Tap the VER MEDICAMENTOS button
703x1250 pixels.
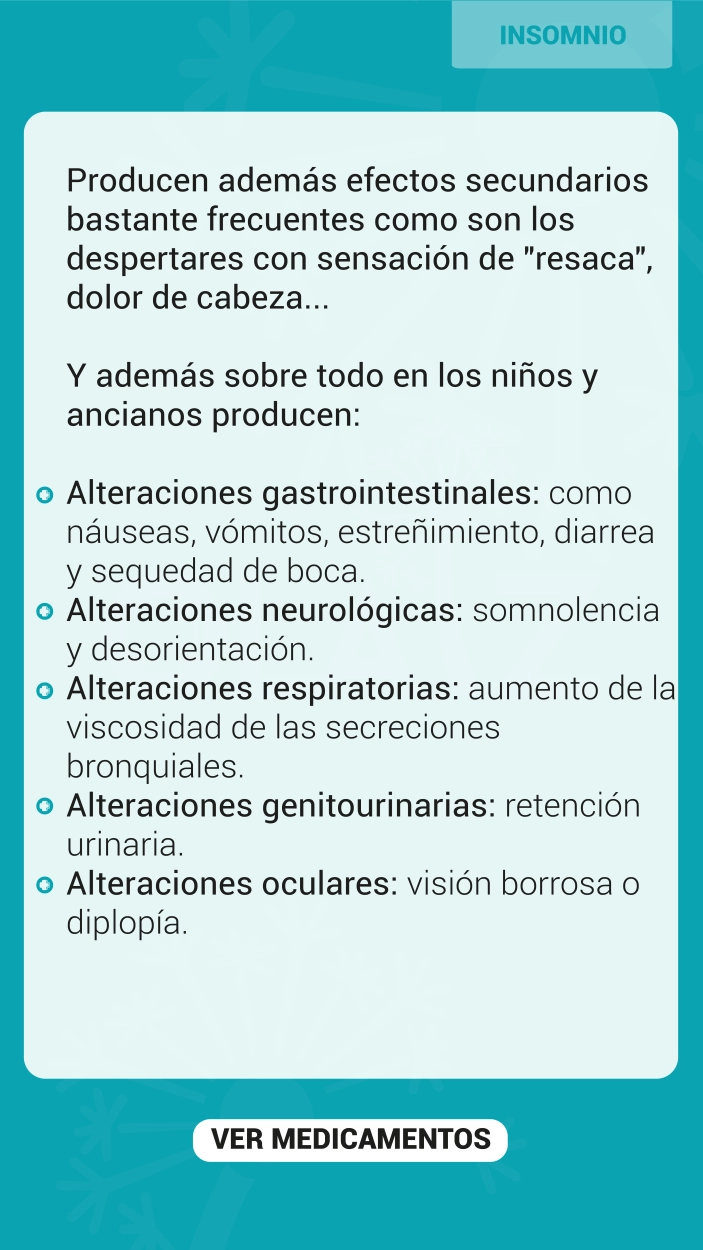[351, 1139]
